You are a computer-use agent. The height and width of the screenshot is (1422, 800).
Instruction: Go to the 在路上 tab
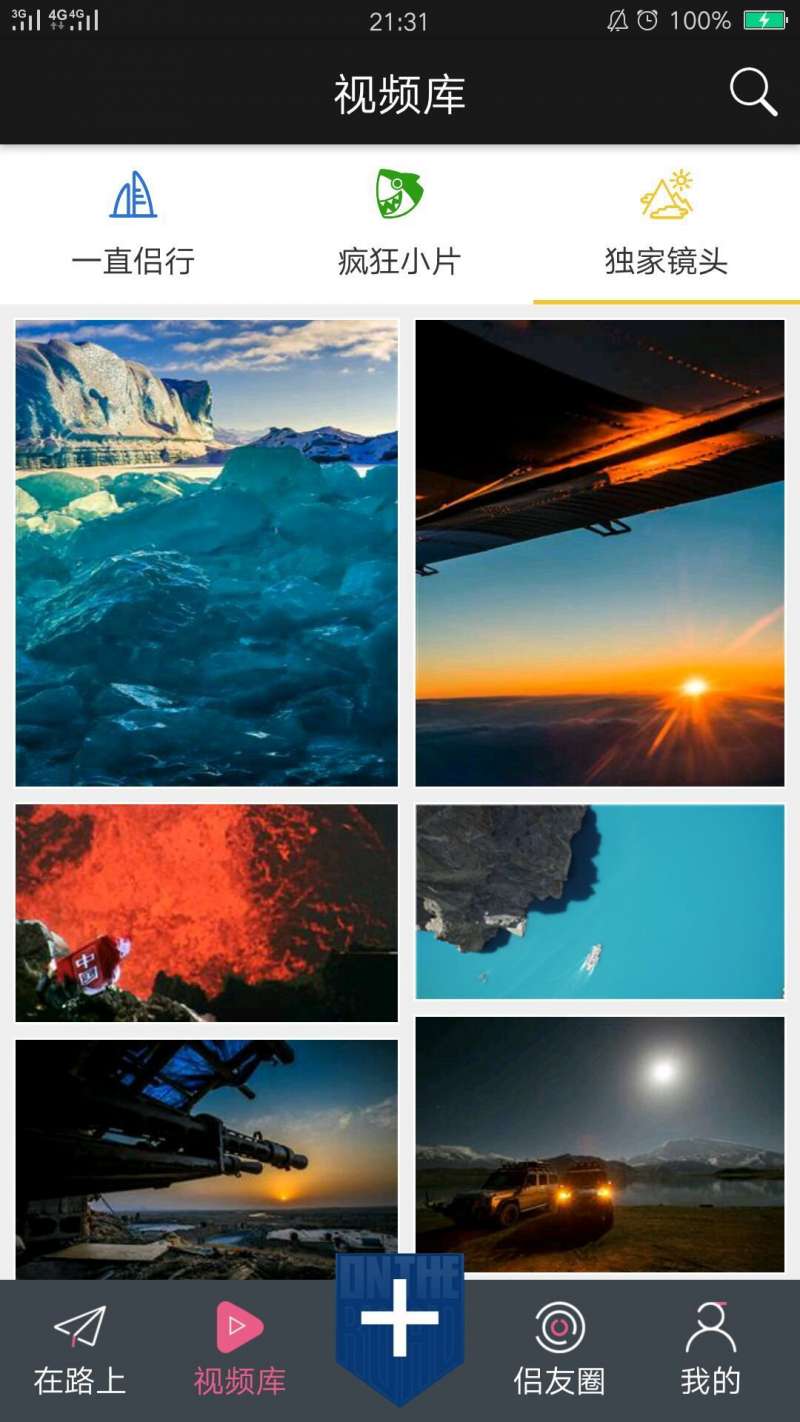(80, 1350)
